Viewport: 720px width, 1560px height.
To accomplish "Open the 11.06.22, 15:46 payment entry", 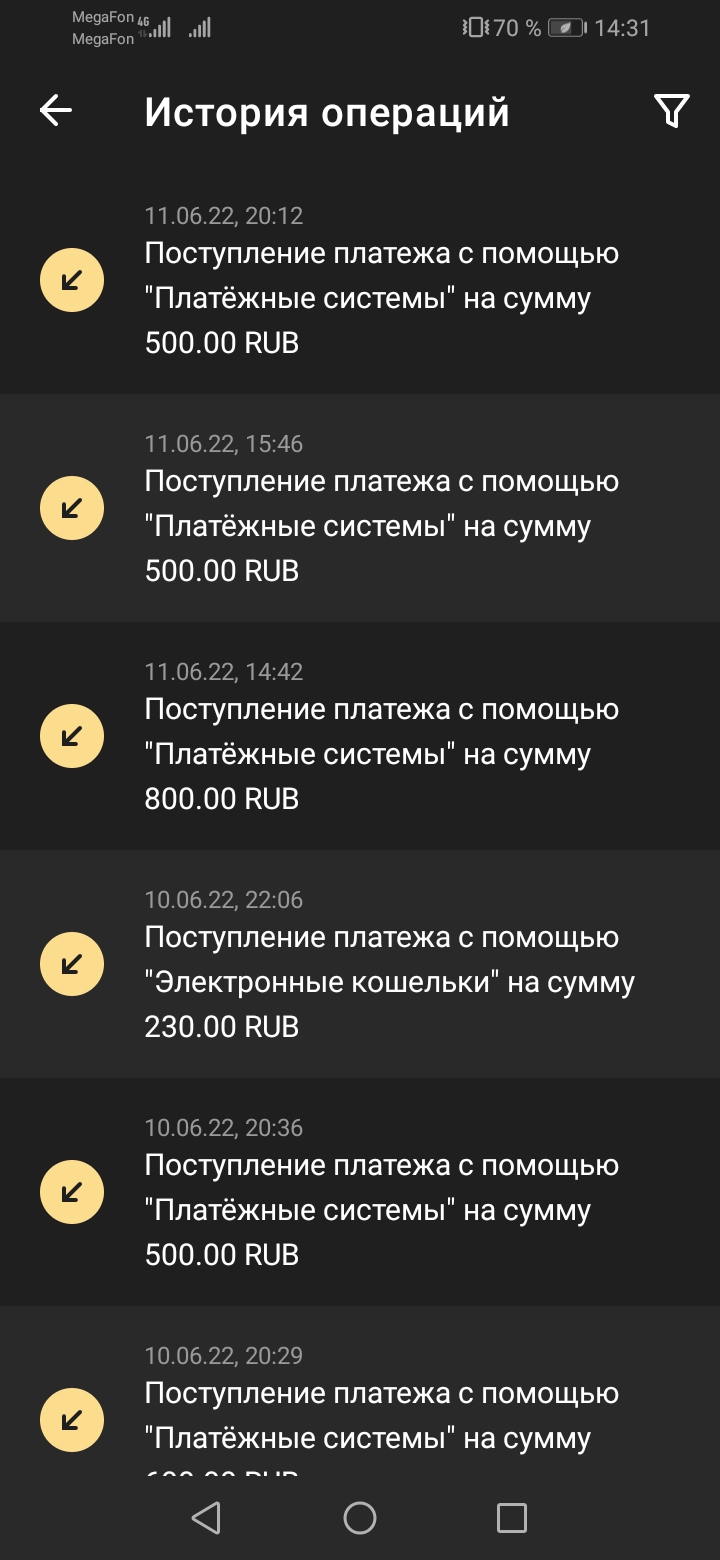I will 380,526.
